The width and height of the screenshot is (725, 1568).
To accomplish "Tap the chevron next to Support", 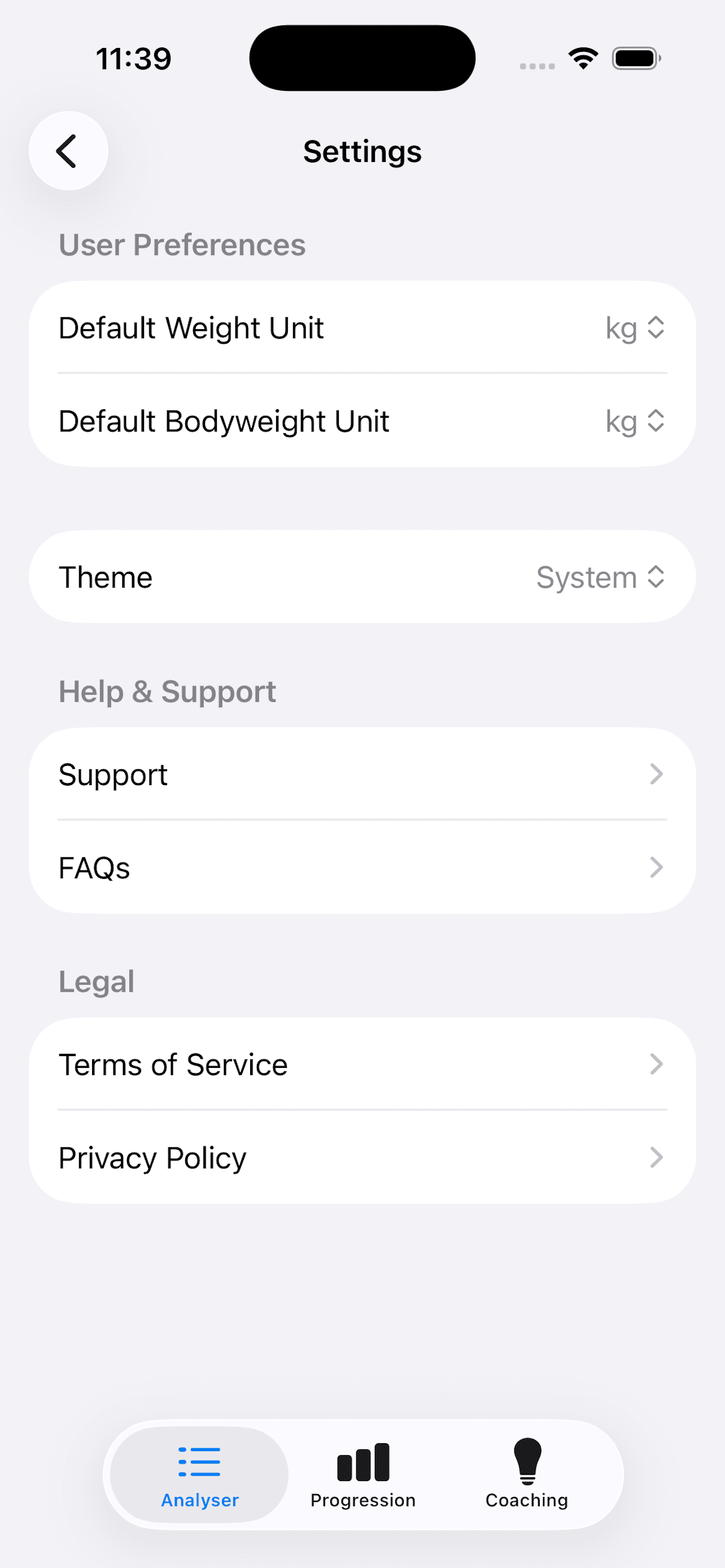I will (656, 774).
